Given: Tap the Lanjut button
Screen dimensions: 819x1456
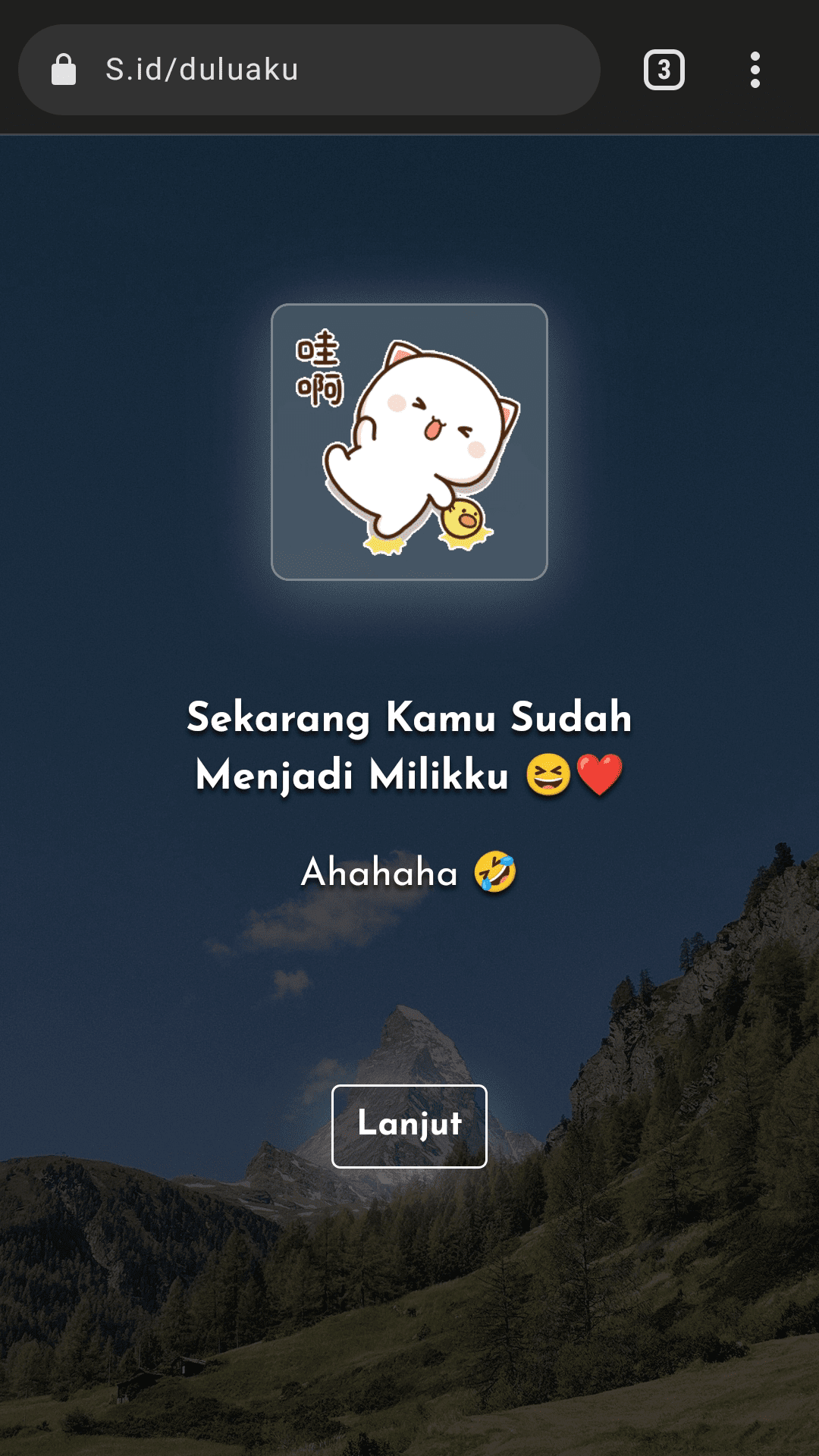Looking at the screenshot, I should click(409, 1125).
